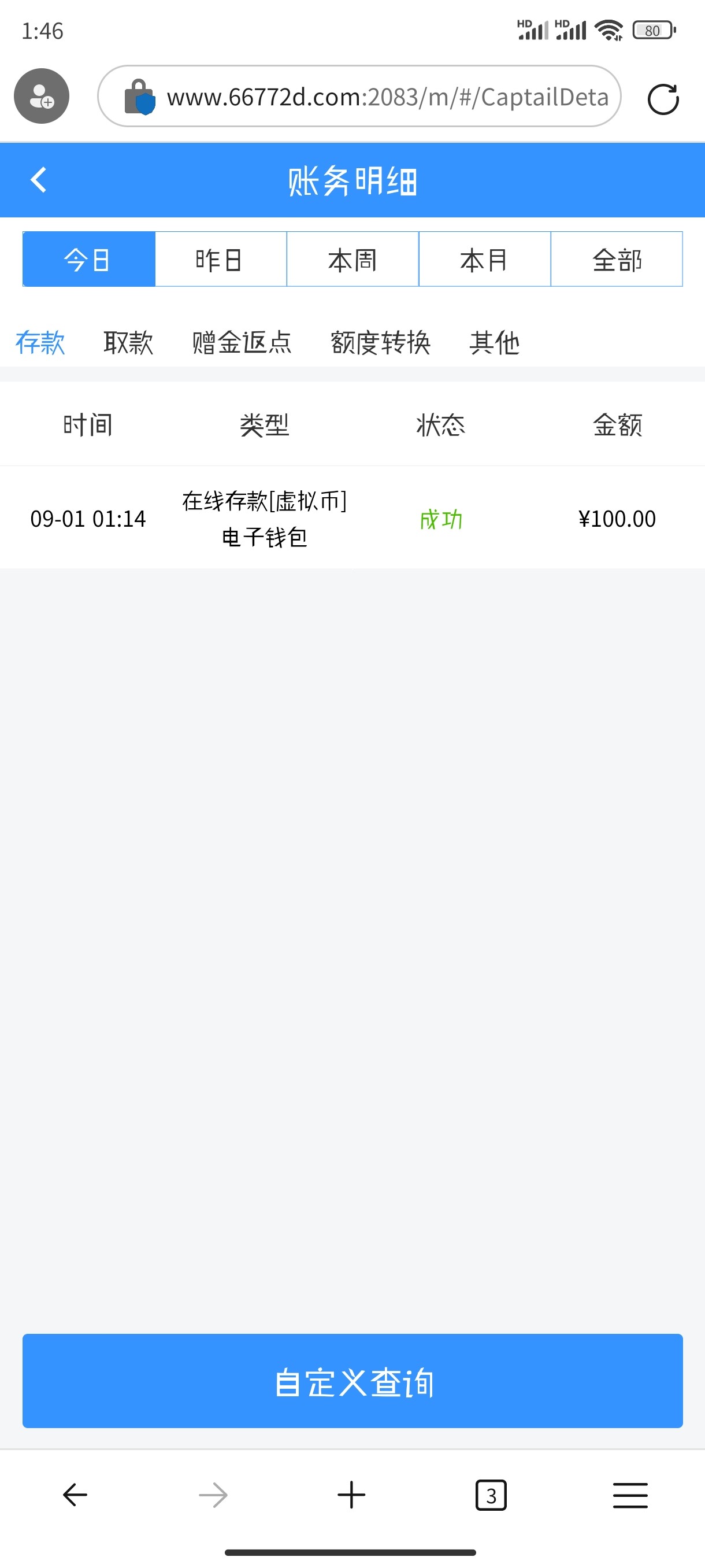Go back from 账务明细 page
Viewport: 705px width, 1568px height.
point(38,180)
